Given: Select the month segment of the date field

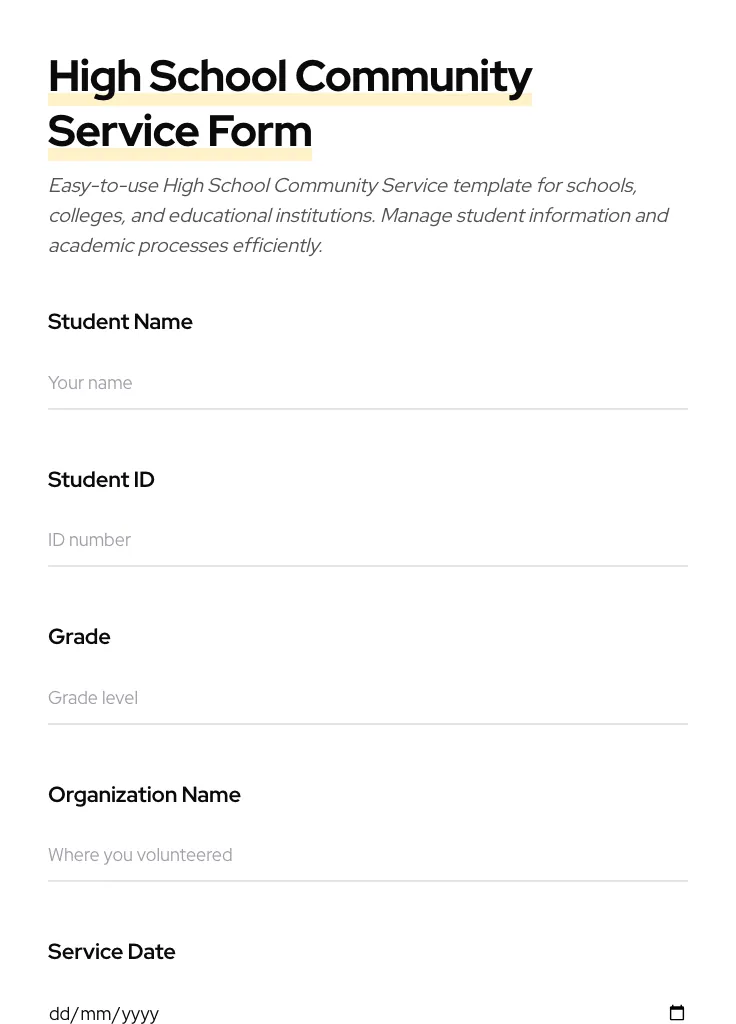Looking at the screenshot, I should click(98, 1013).
